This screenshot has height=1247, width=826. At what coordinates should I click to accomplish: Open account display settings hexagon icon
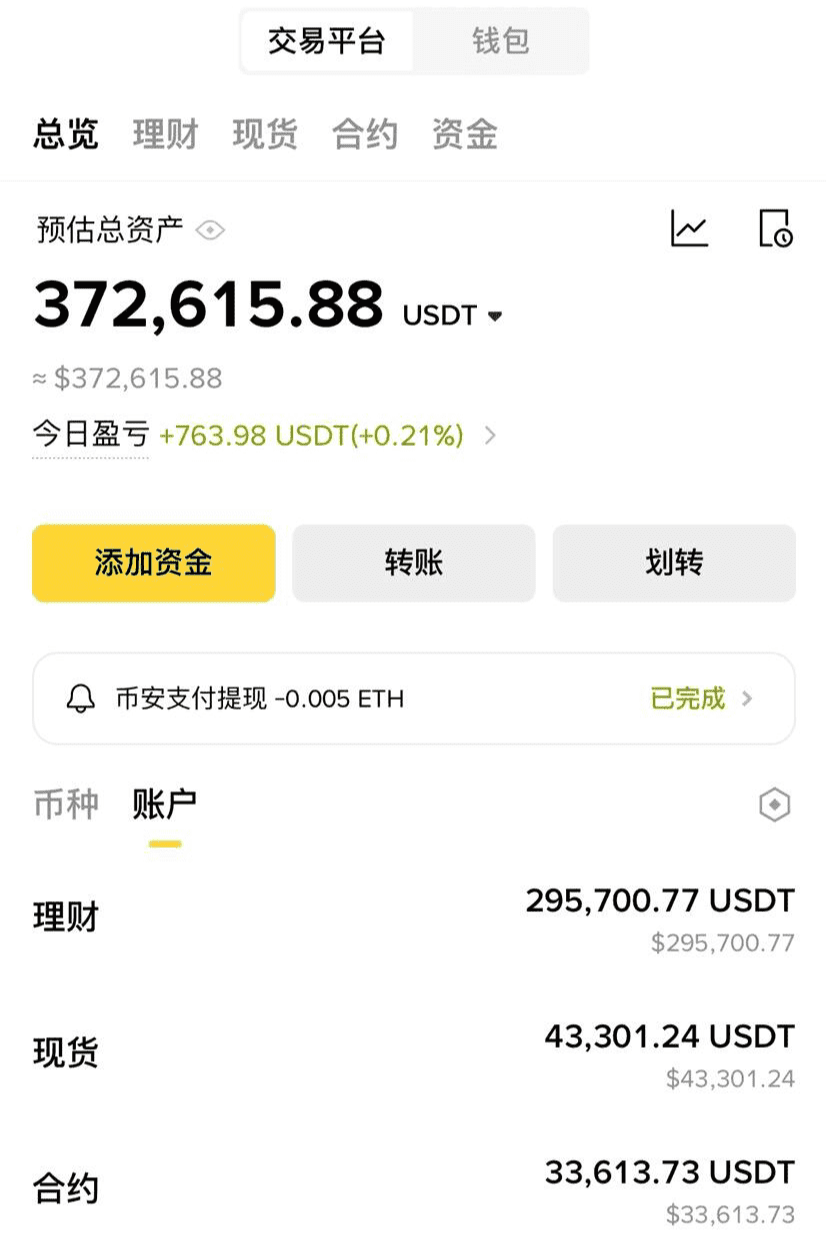pyautogui.click(x=775, y=805)
